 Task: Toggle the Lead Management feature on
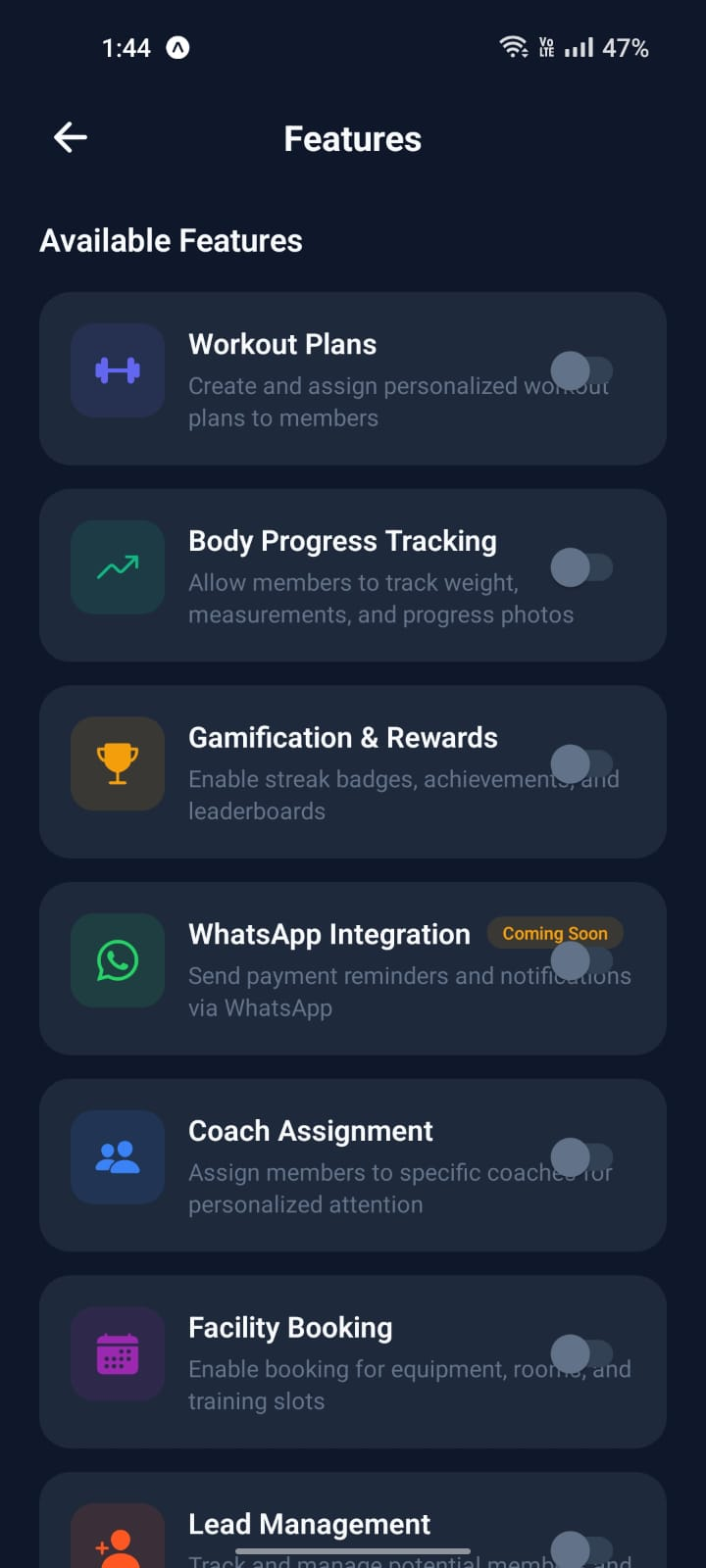[x=582, y=1548]
